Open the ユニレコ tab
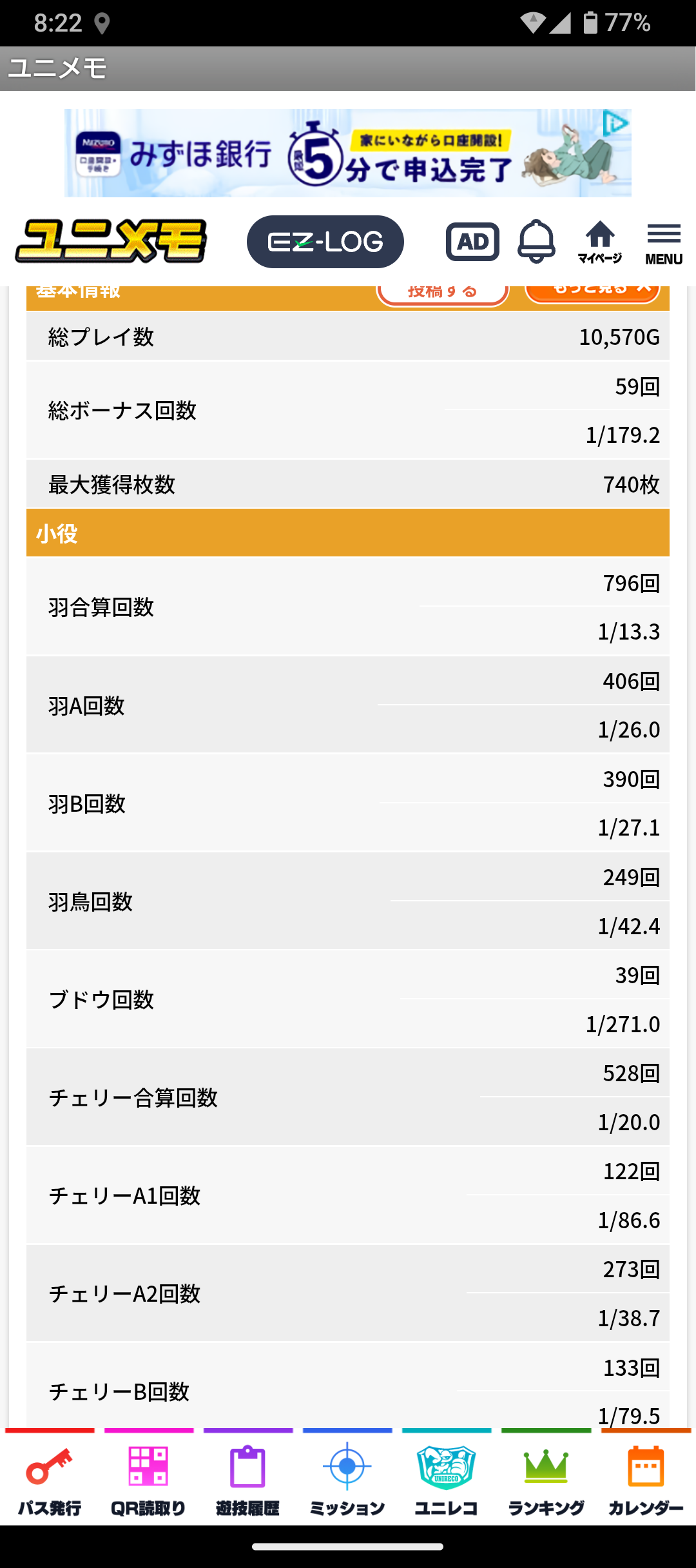The image size is (696, 1568). coord(447,1478)
